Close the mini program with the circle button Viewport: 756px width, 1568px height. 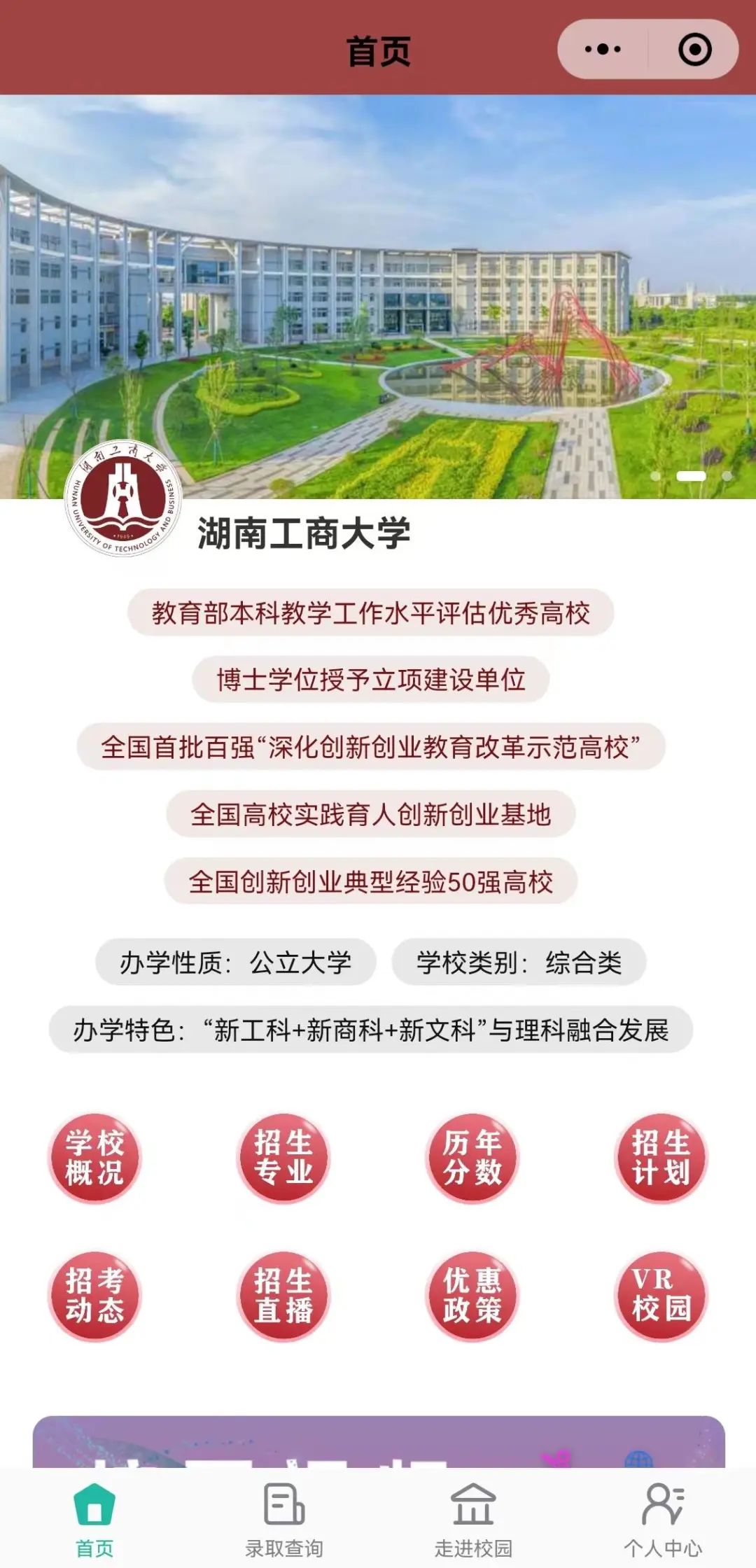point(694,50)
